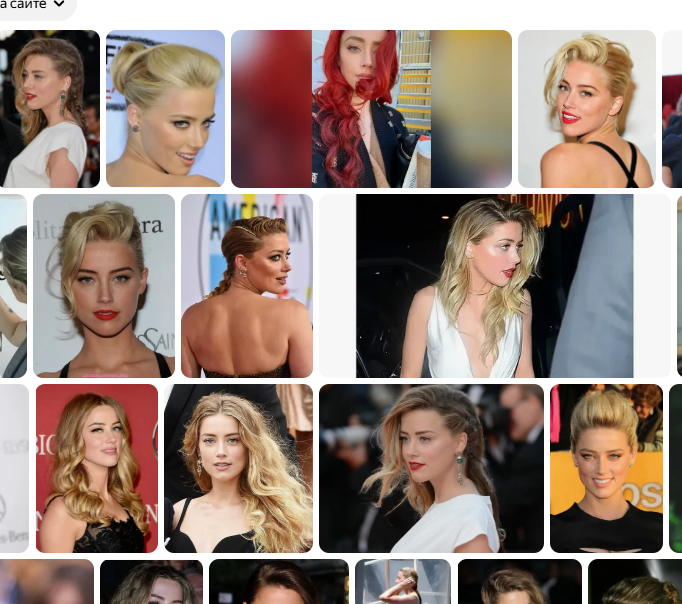The width and height of the screenshot is (682, 604).
Task: View the red-haired selfie picture
Action: [x=371, y=108]
